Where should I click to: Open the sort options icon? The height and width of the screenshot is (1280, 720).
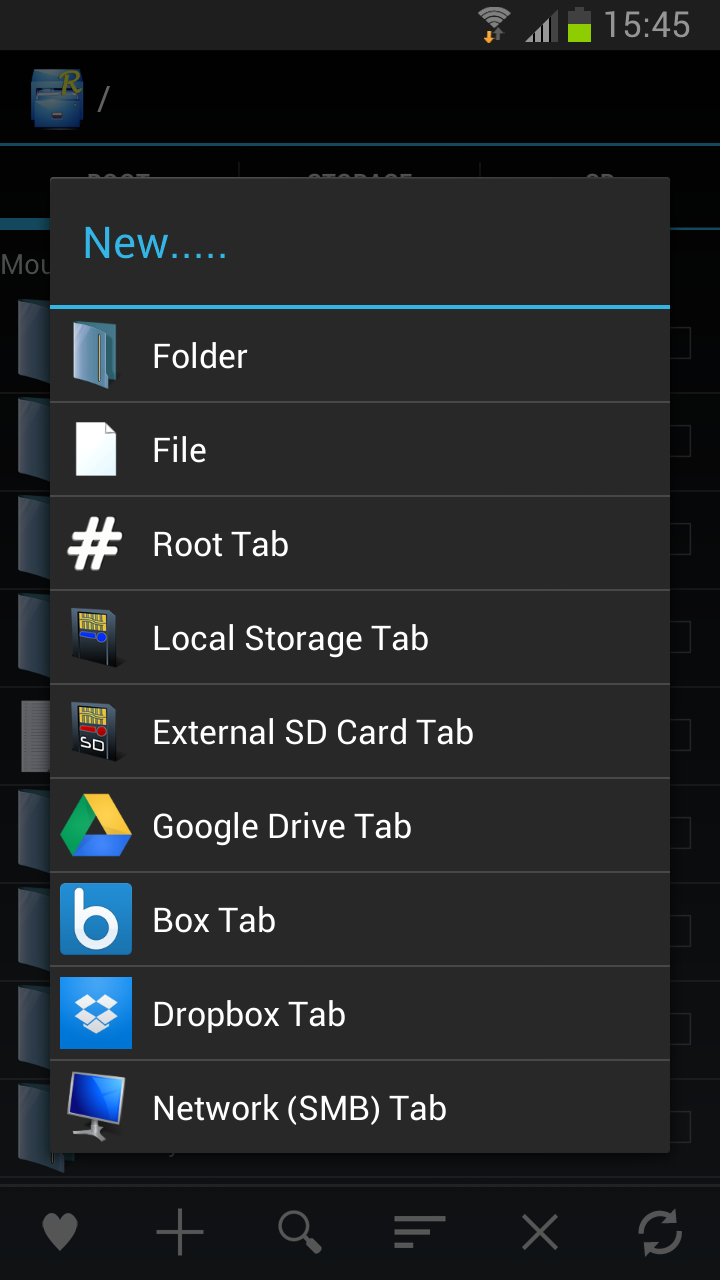tap(420, 1232)
